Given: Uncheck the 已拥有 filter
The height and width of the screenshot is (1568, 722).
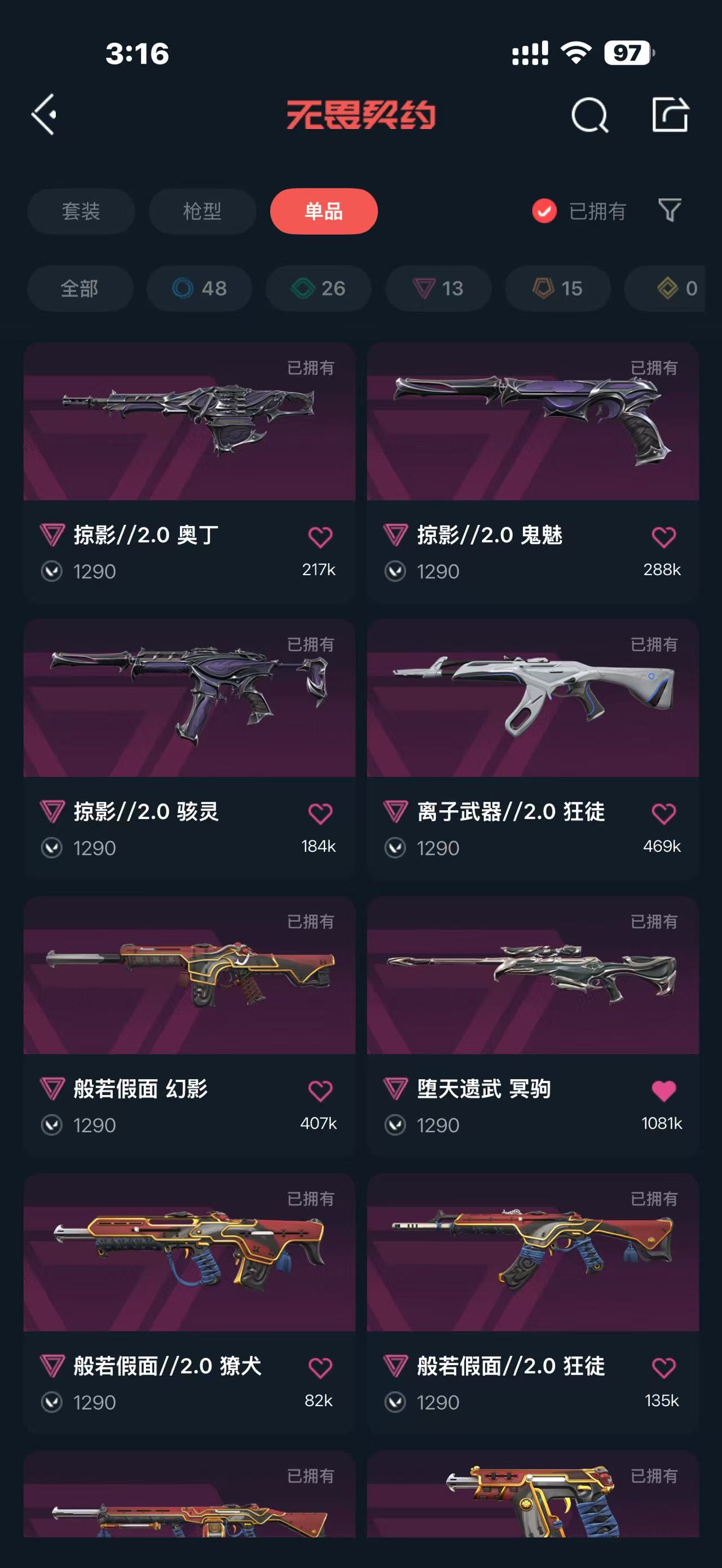Looking at the screenshot, I should click(544, 211).
